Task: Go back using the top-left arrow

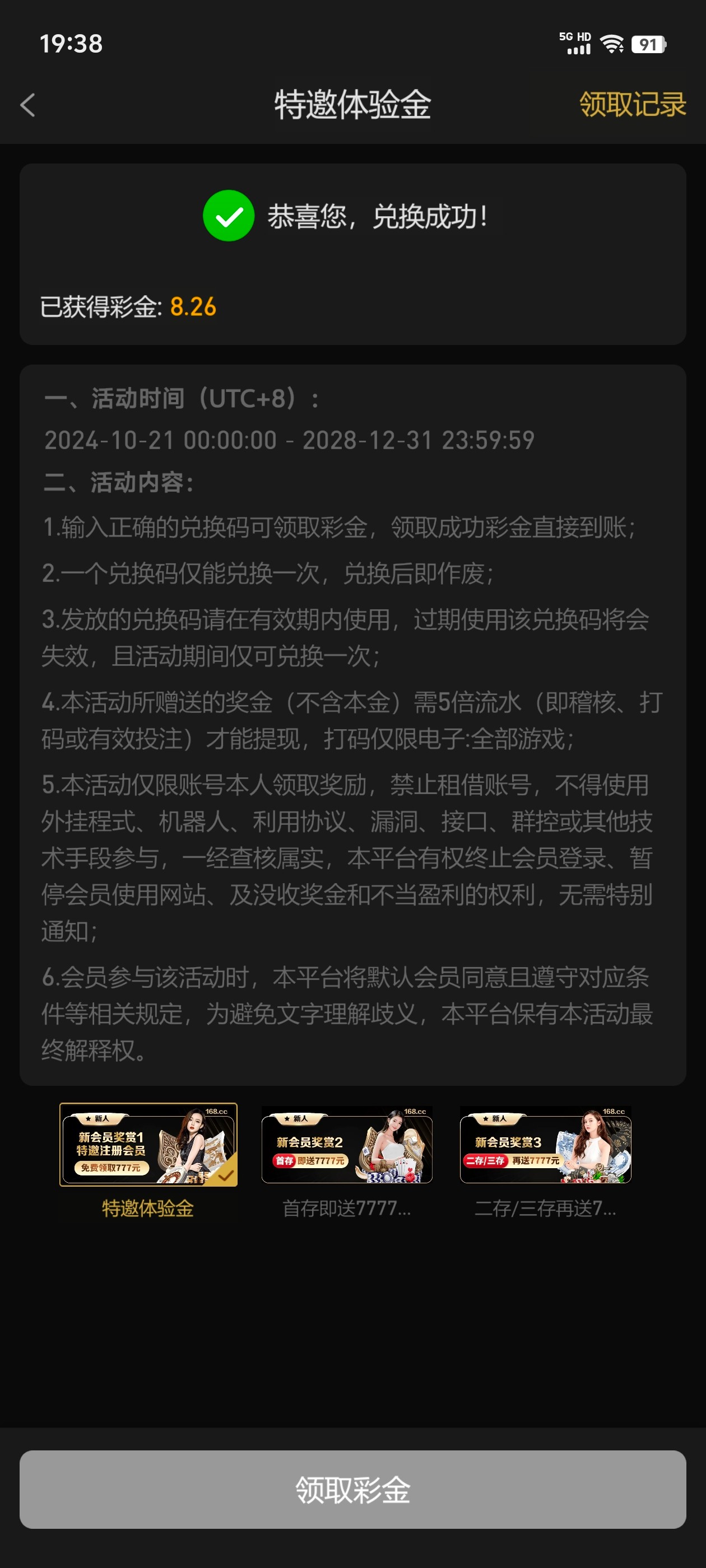Action: click(28, 105)
